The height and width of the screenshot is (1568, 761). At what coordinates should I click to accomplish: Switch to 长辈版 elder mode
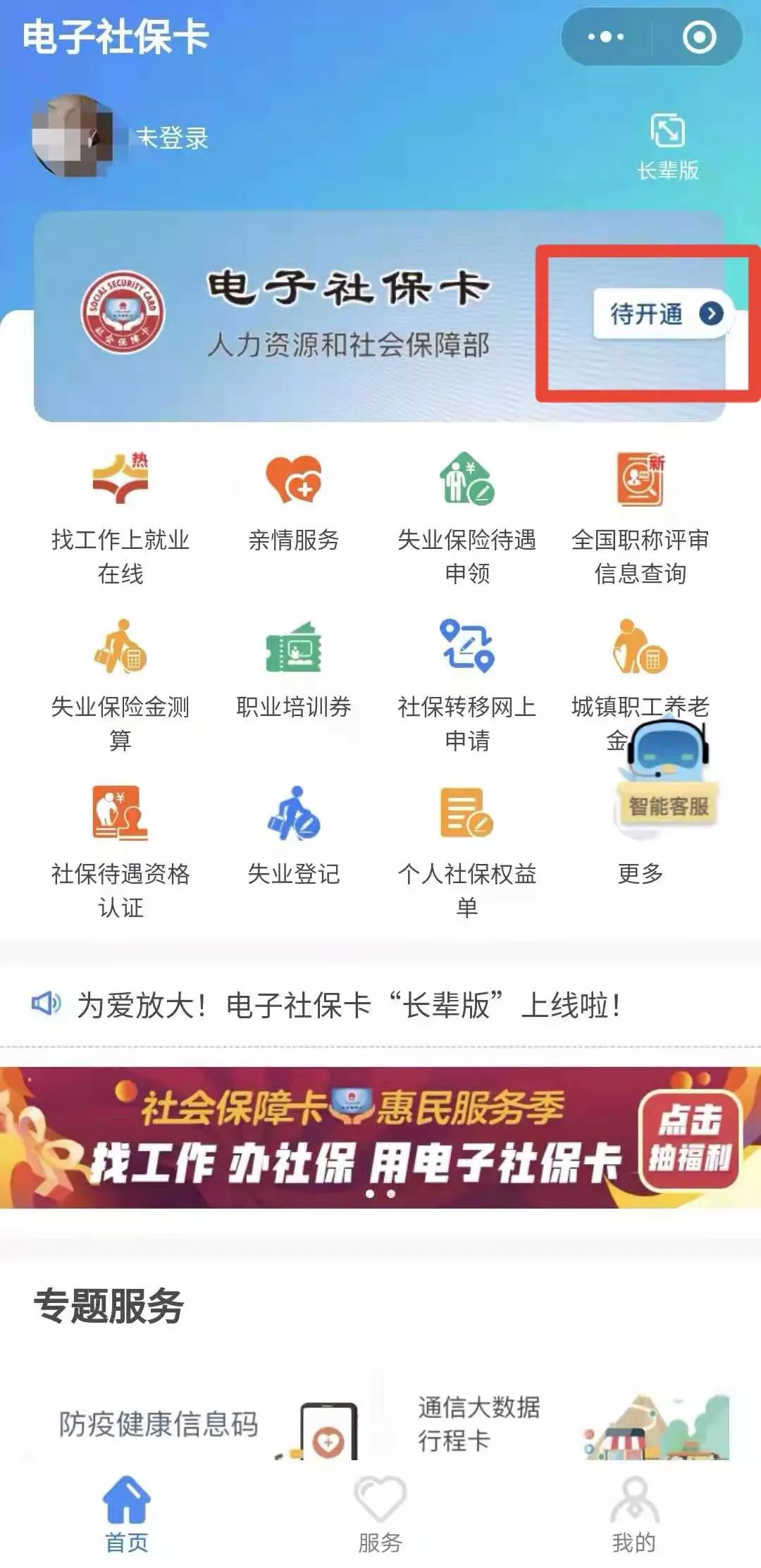point(667,147)
